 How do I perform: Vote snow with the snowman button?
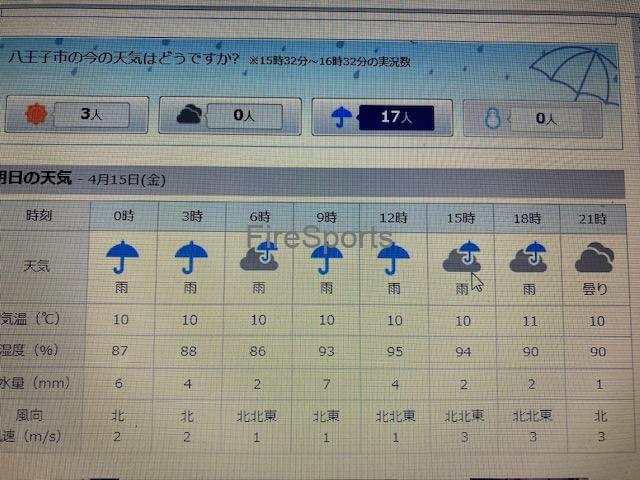click(x=531, y=119)
